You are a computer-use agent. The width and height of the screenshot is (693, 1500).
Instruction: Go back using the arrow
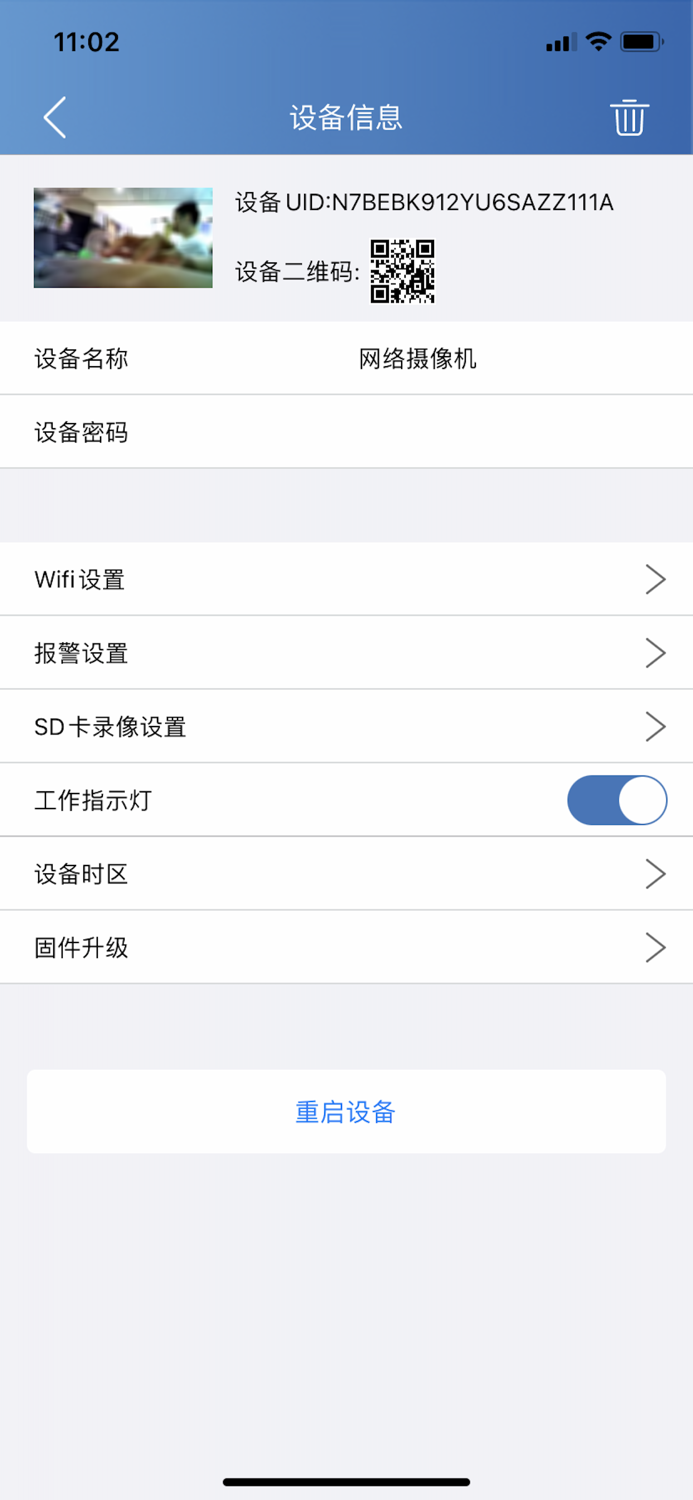[x=56, y=118]
